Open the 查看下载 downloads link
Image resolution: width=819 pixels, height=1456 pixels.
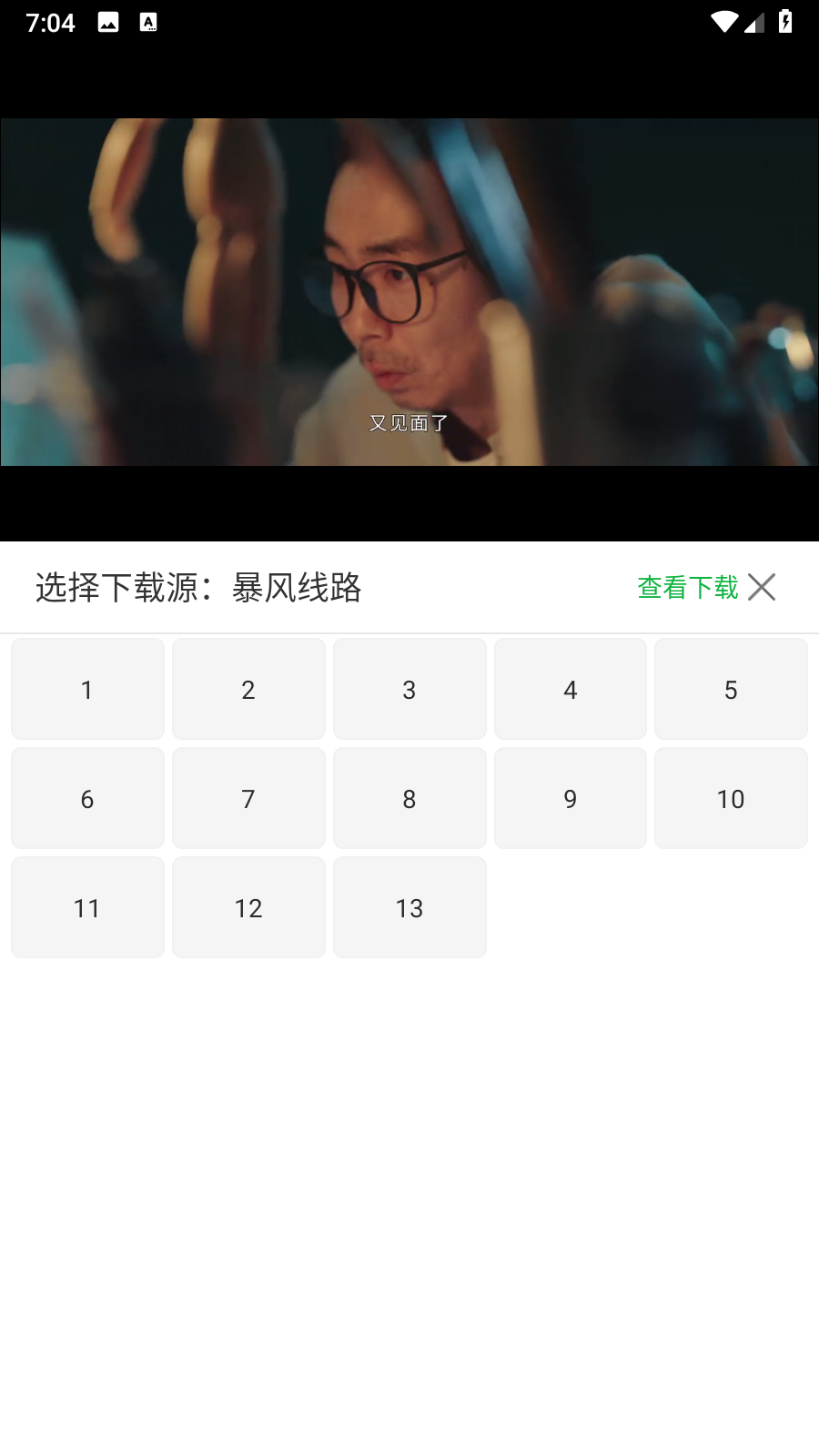(687, 588)
